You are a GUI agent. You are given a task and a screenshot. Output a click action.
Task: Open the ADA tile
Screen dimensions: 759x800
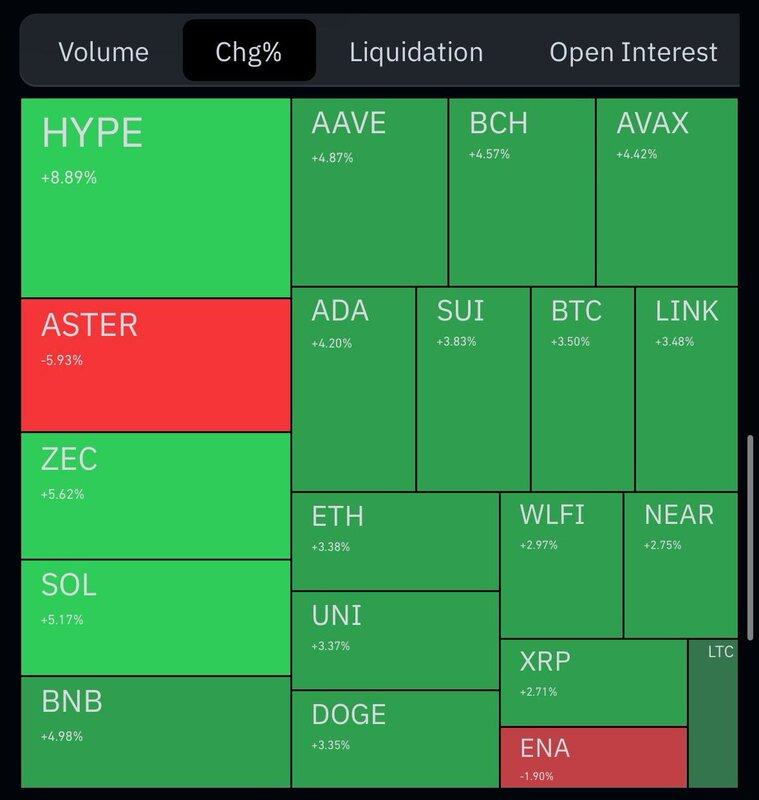pos(353,389)
